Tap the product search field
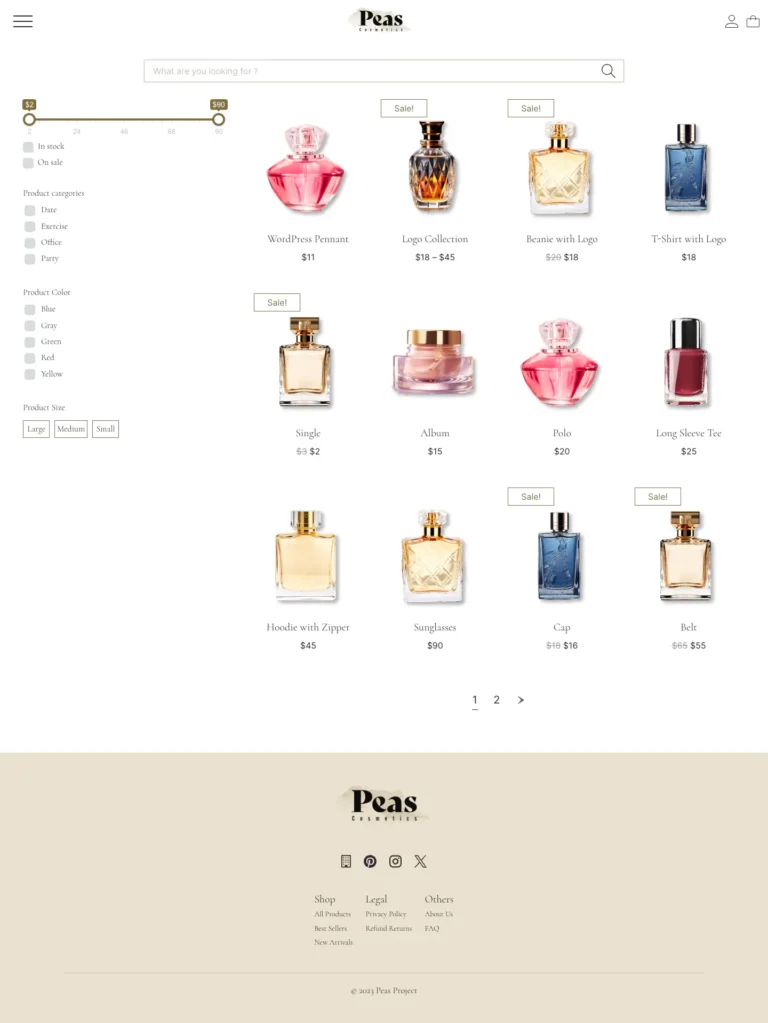This screenshot has width=768, height=1023. (370, 71)
